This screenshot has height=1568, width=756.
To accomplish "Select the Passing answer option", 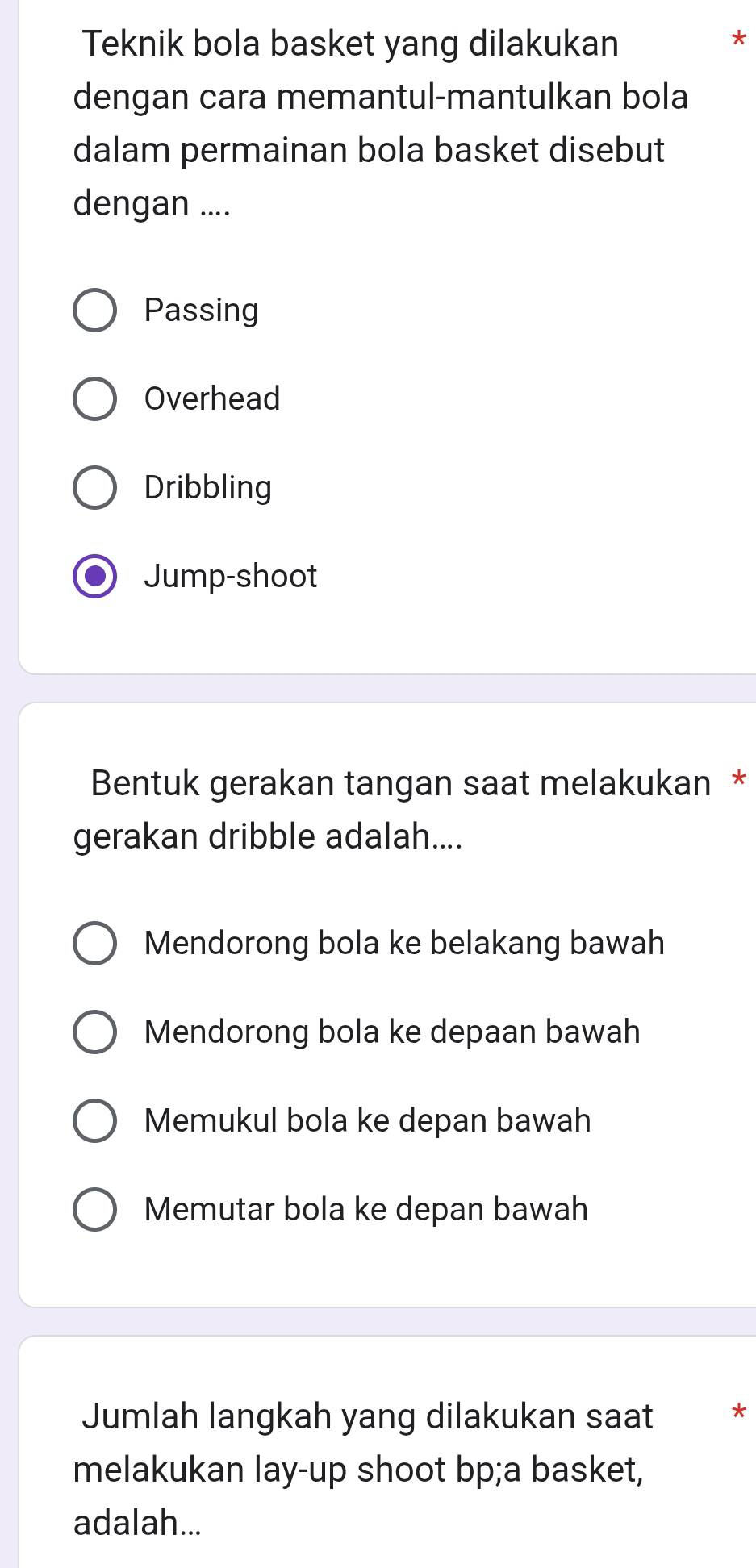I will click(95, 311).
